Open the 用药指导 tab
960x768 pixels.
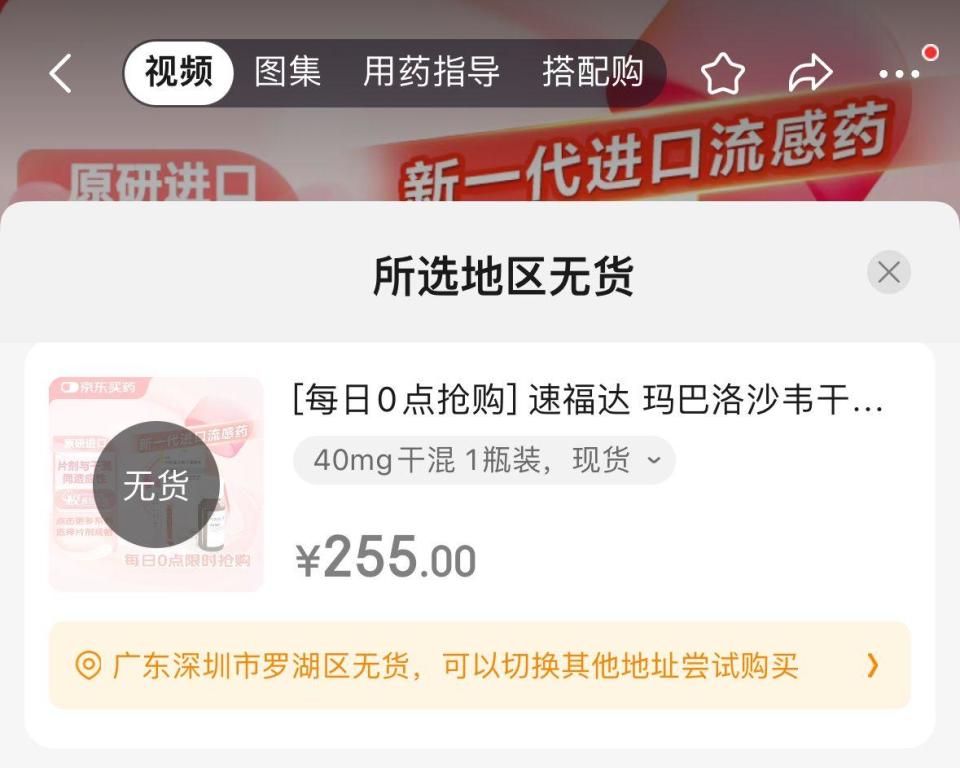click(x=431, y=73)
